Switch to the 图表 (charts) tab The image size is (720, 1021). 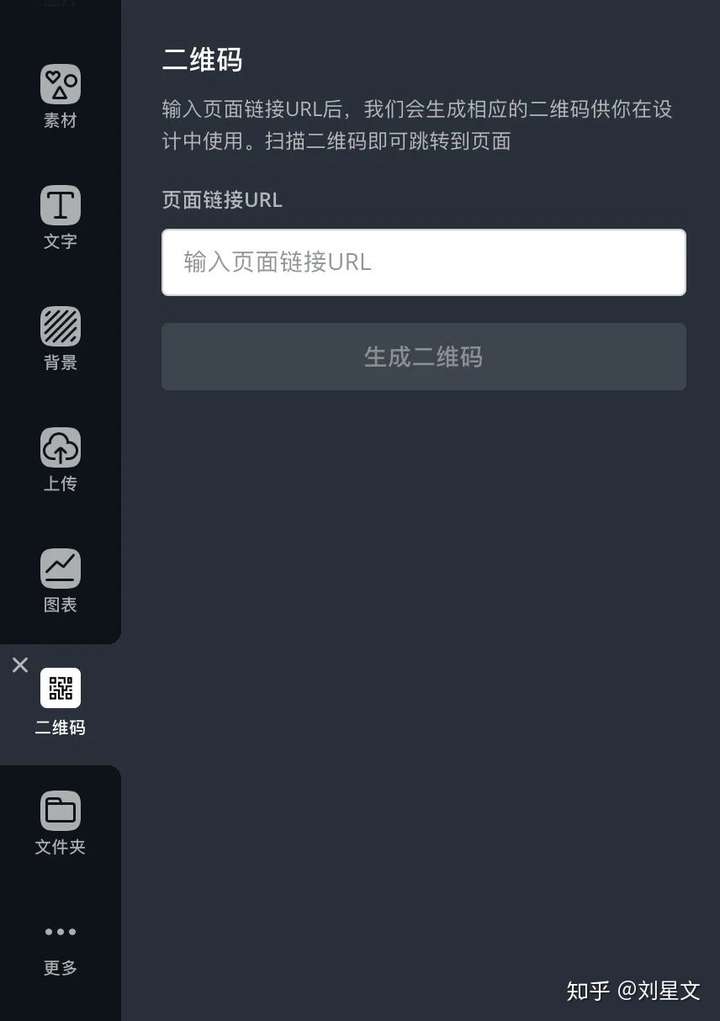tap(60, 580)
